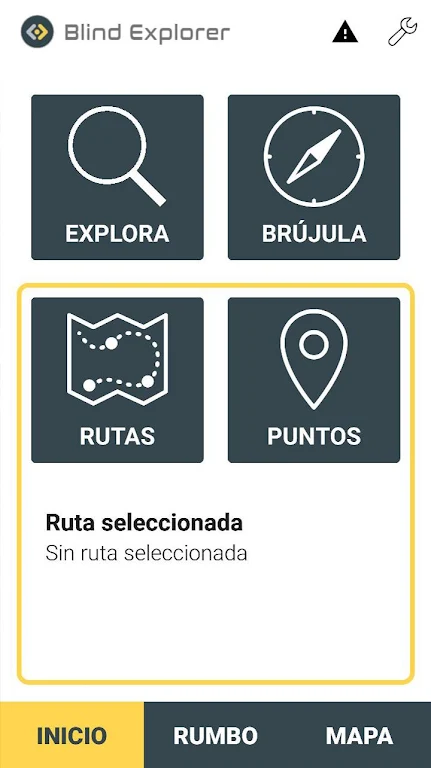The image size is (431, 768).
Task: Open the RUTAS routes tile
Action: 118,380
